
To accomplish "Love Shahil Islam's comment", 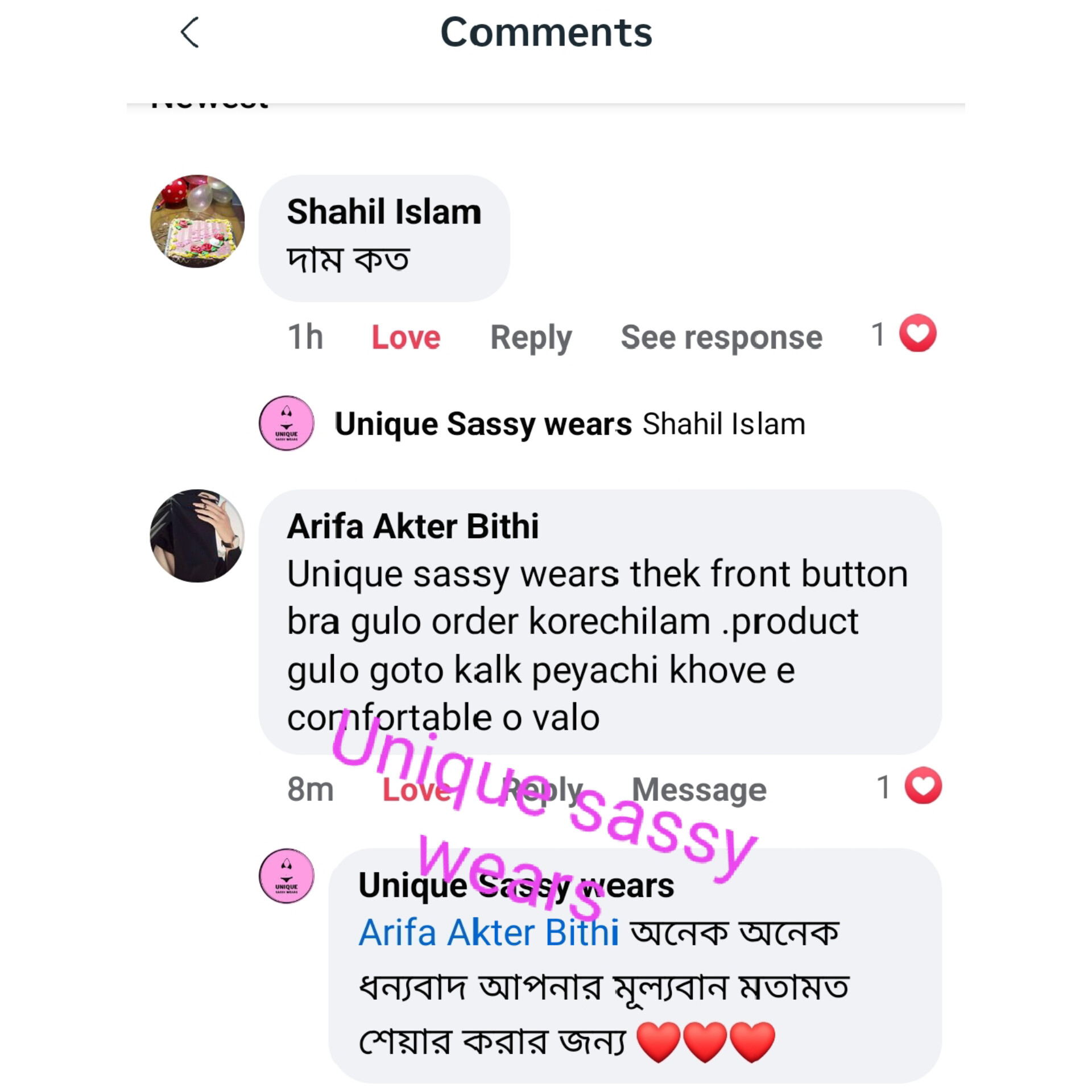I will 406,337.
